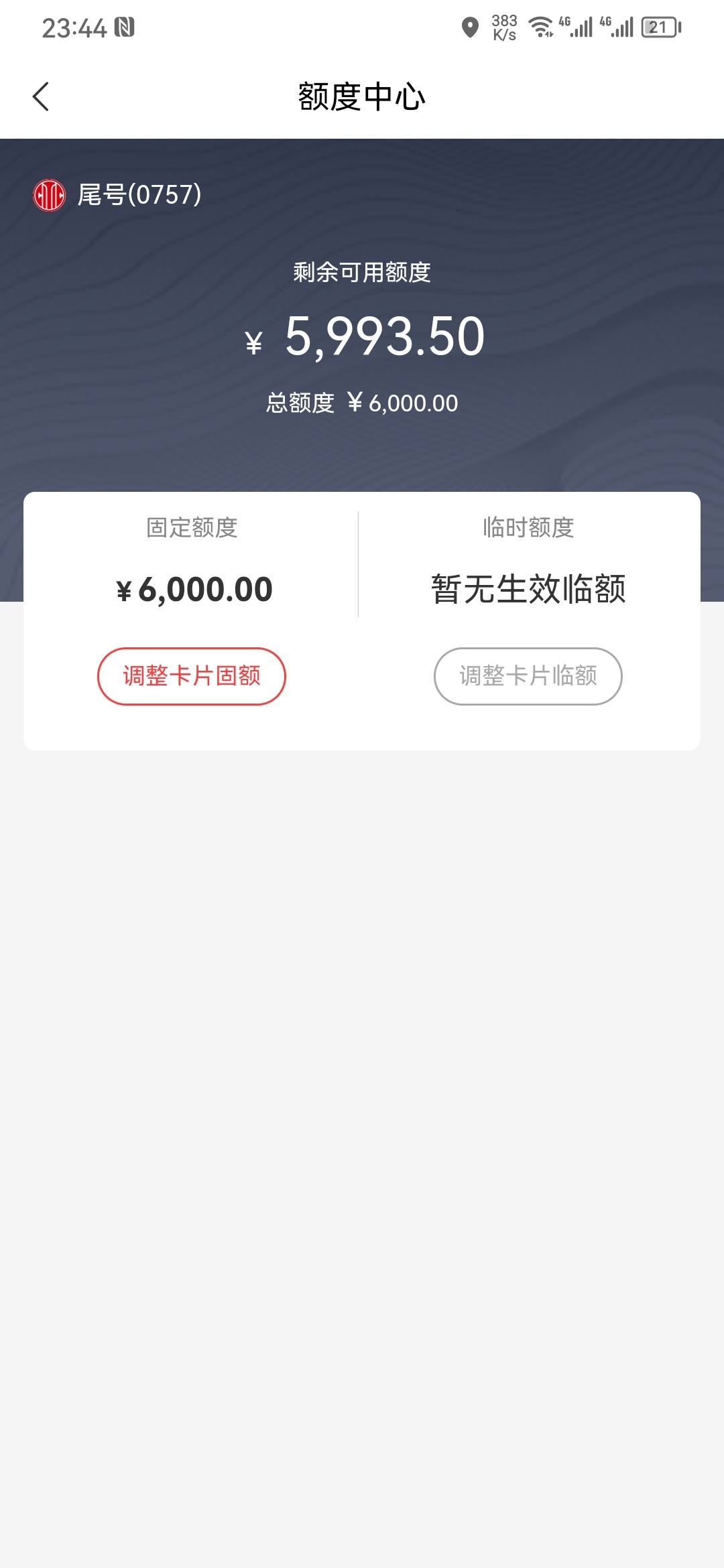Tap the 调整卡片临额 button
This screenshot has width=724, height=1568.
528,676
